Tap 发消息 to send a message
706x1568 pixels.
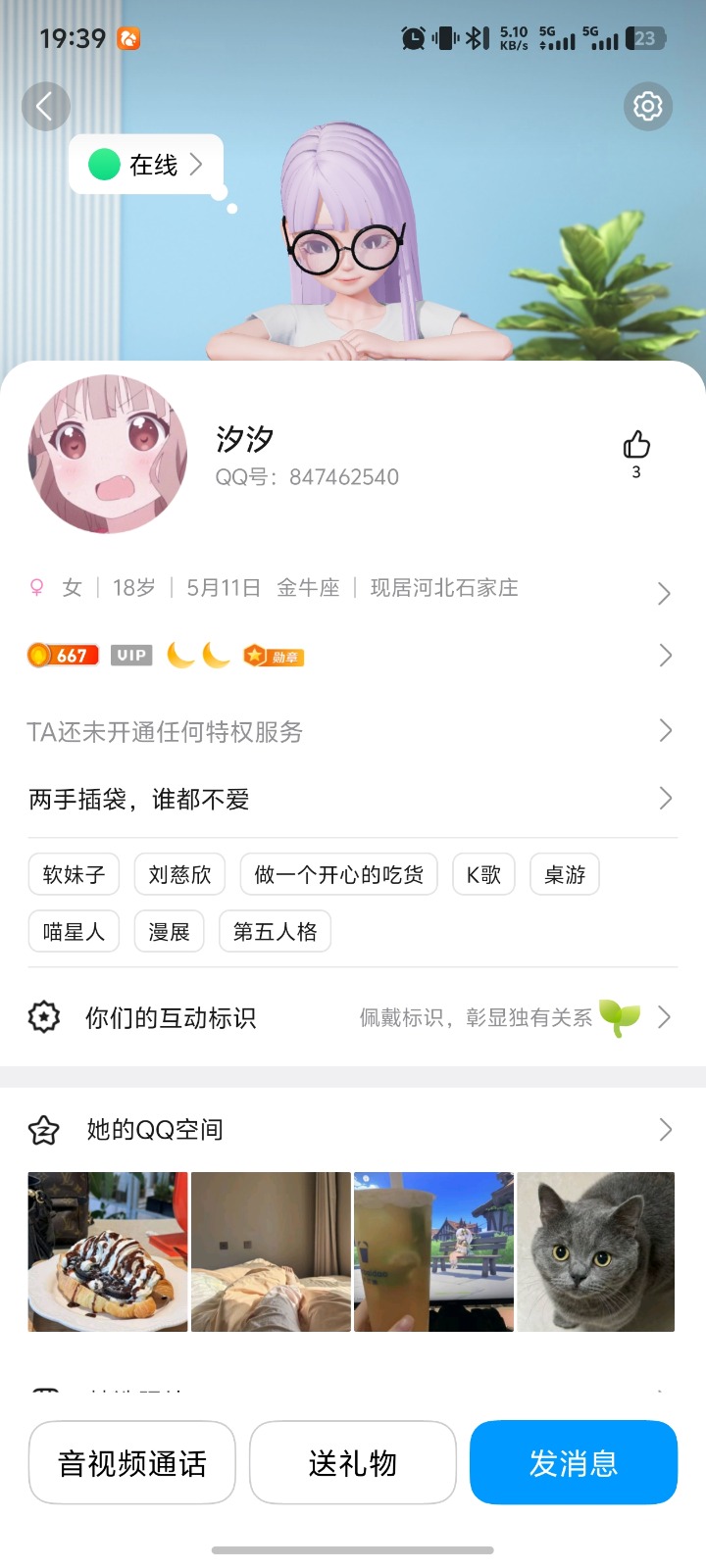point(574,1462)
